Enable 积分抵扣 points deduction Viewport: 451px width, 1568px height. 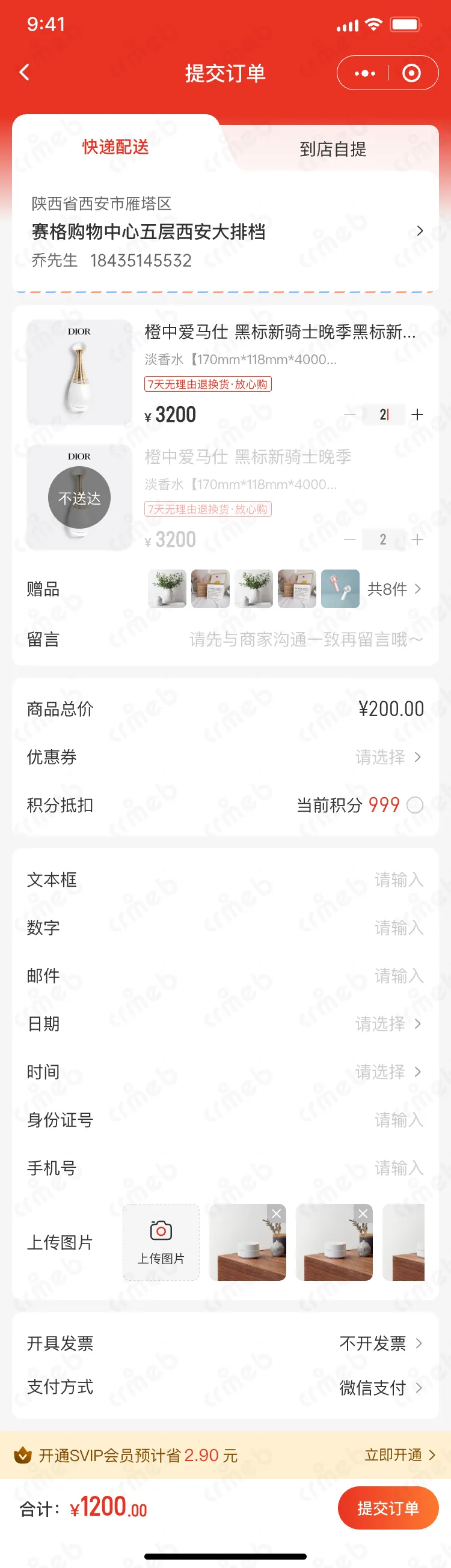point(414,804)
